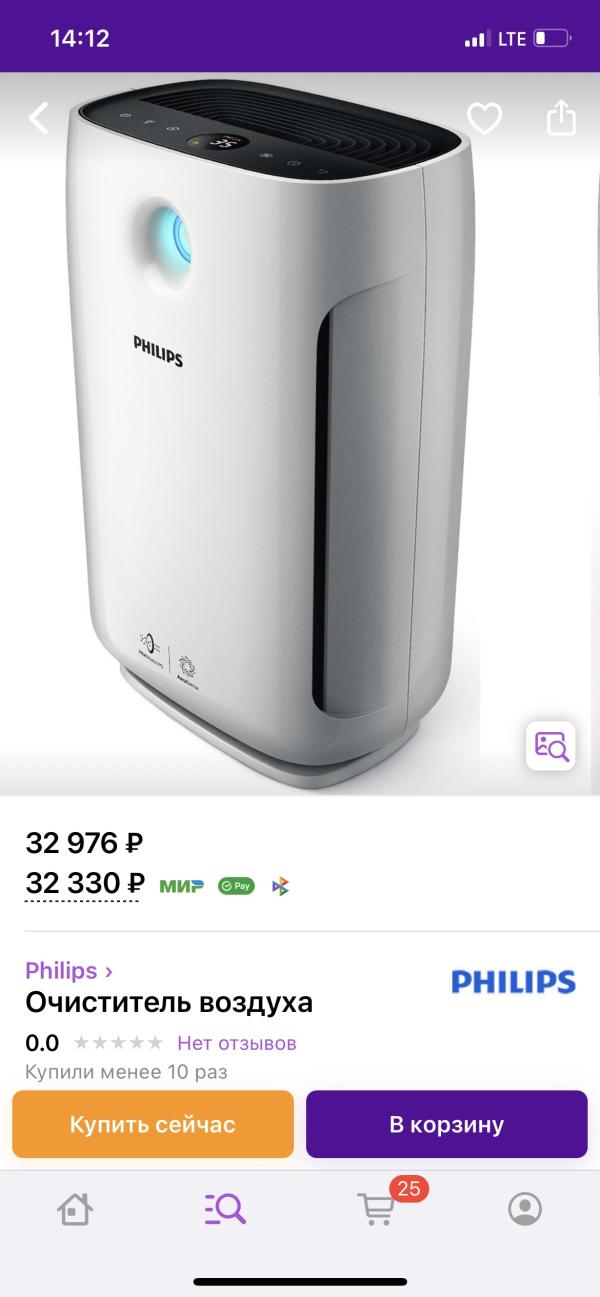
Task: Show details for the 32 330 ₽ price
Action: (85, 884)
